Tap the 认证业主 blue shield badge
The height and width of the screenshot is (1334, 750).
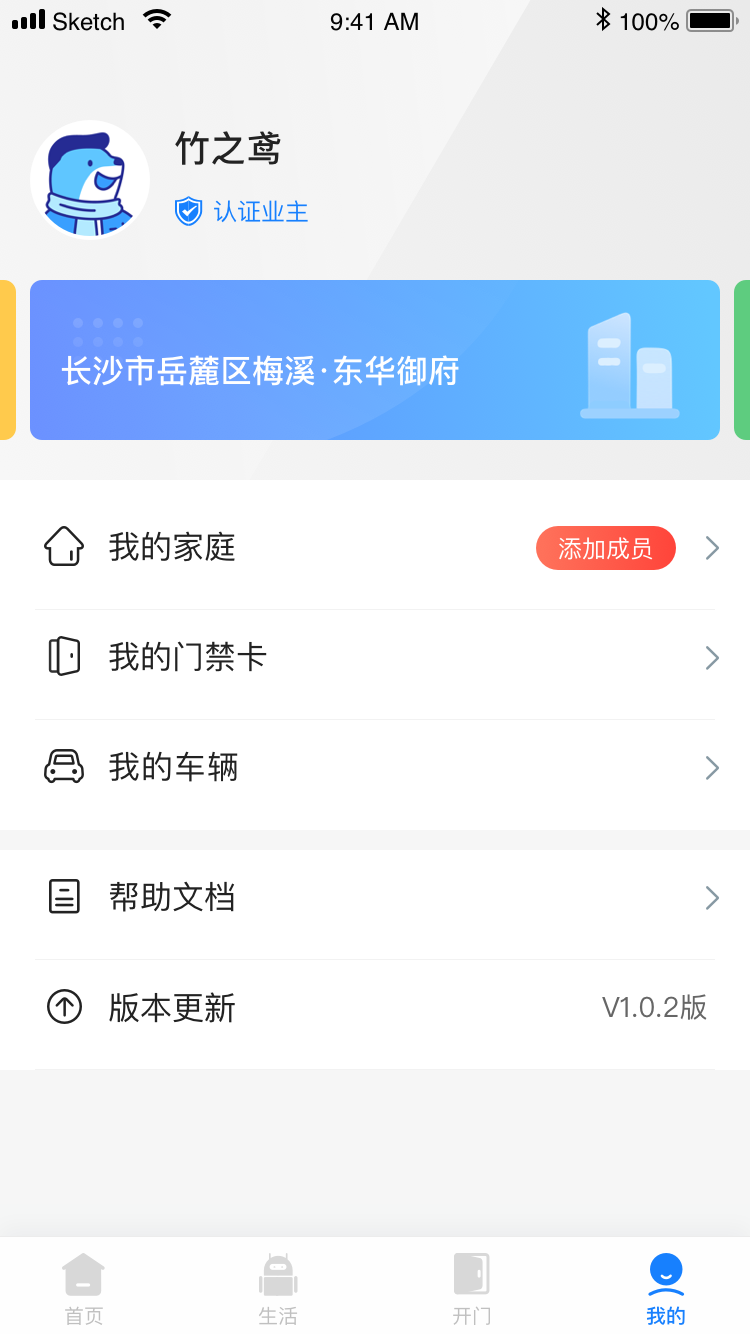pyautogui.click(x=188, y=212)
